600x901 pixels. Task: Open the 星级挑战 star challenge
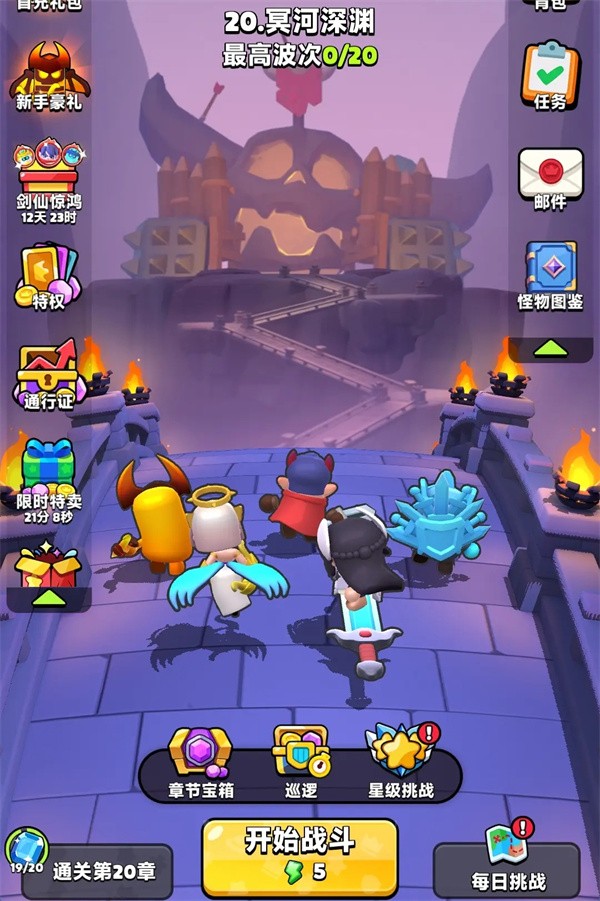click(400, 759)
